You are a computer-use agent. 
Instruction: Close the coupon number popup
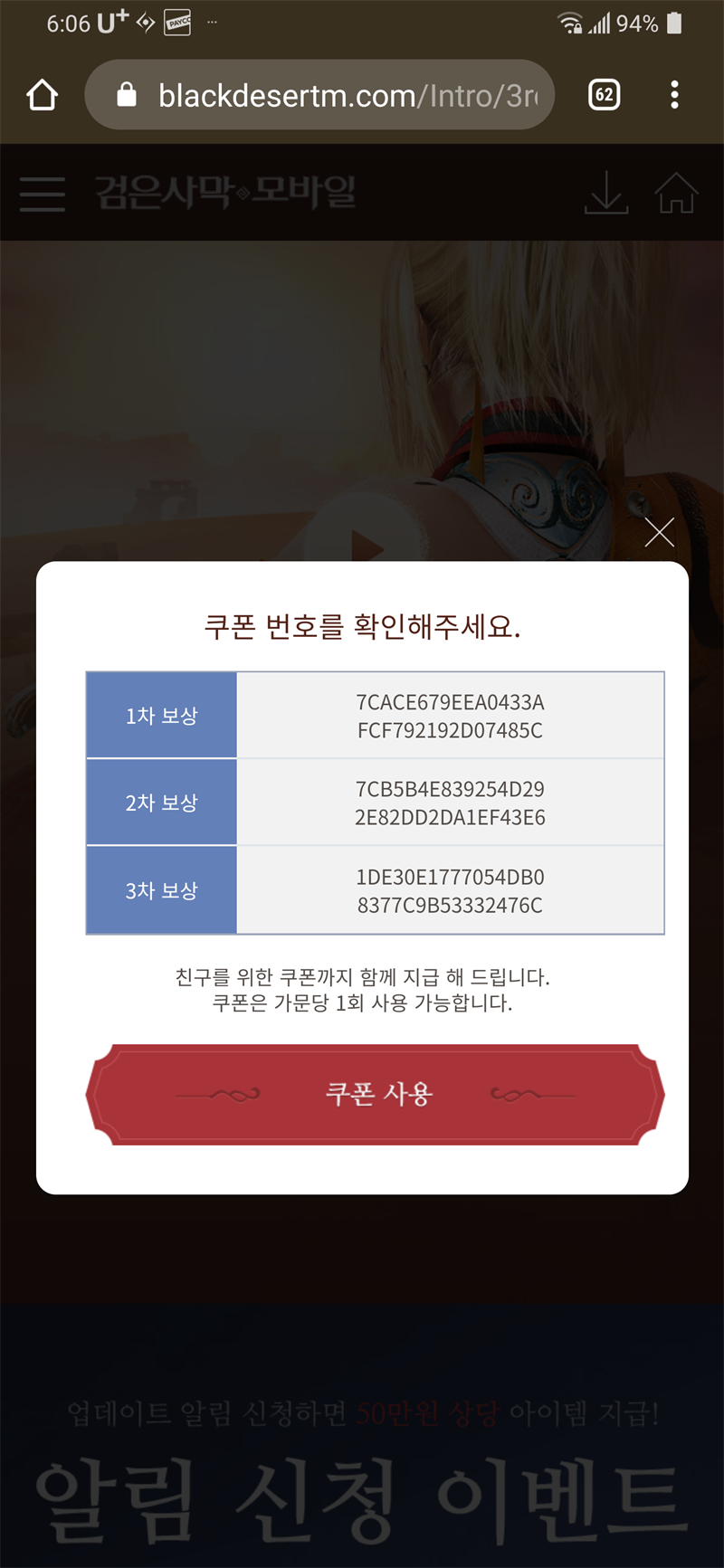click(x=659, y=533)
